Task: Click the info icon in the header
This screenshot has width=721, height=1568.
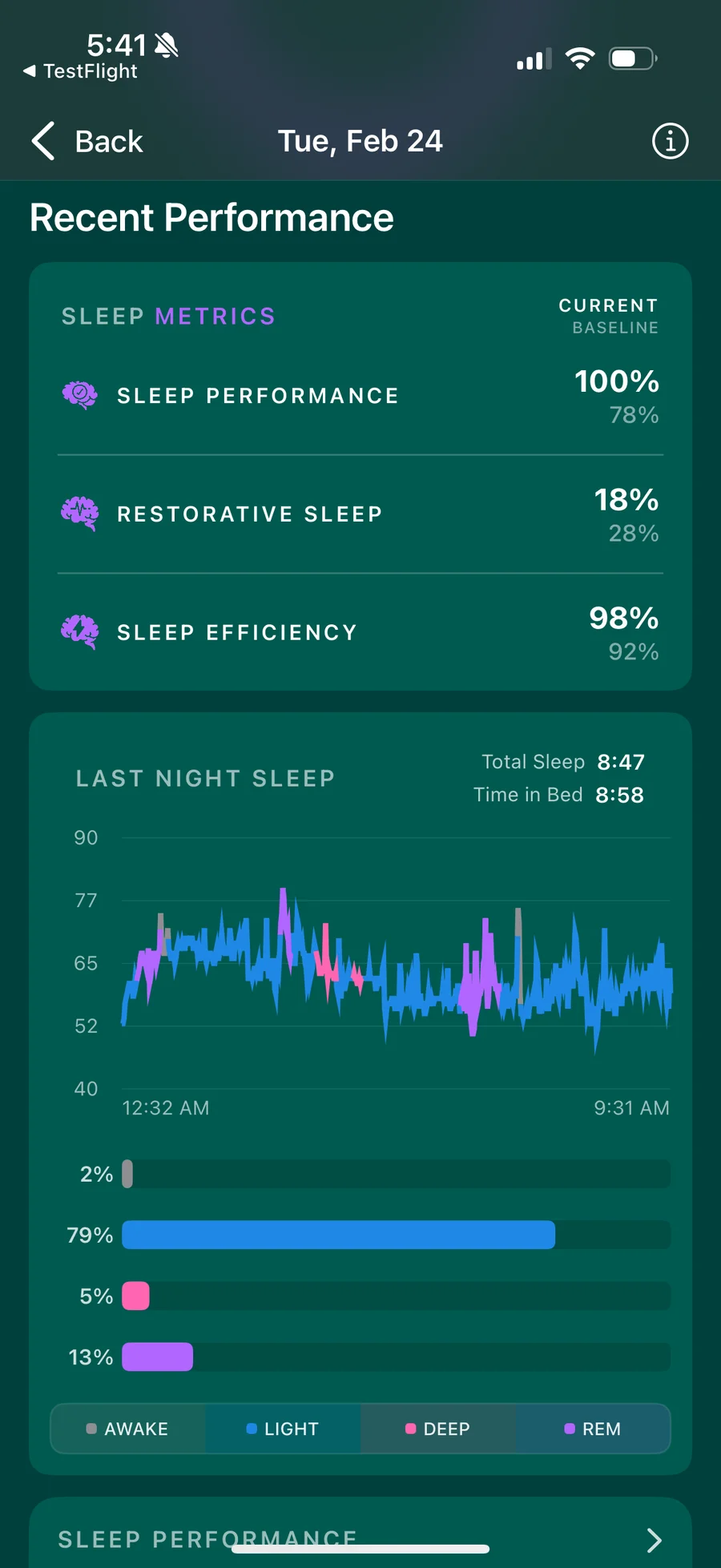Action: (x=670, y=141)
